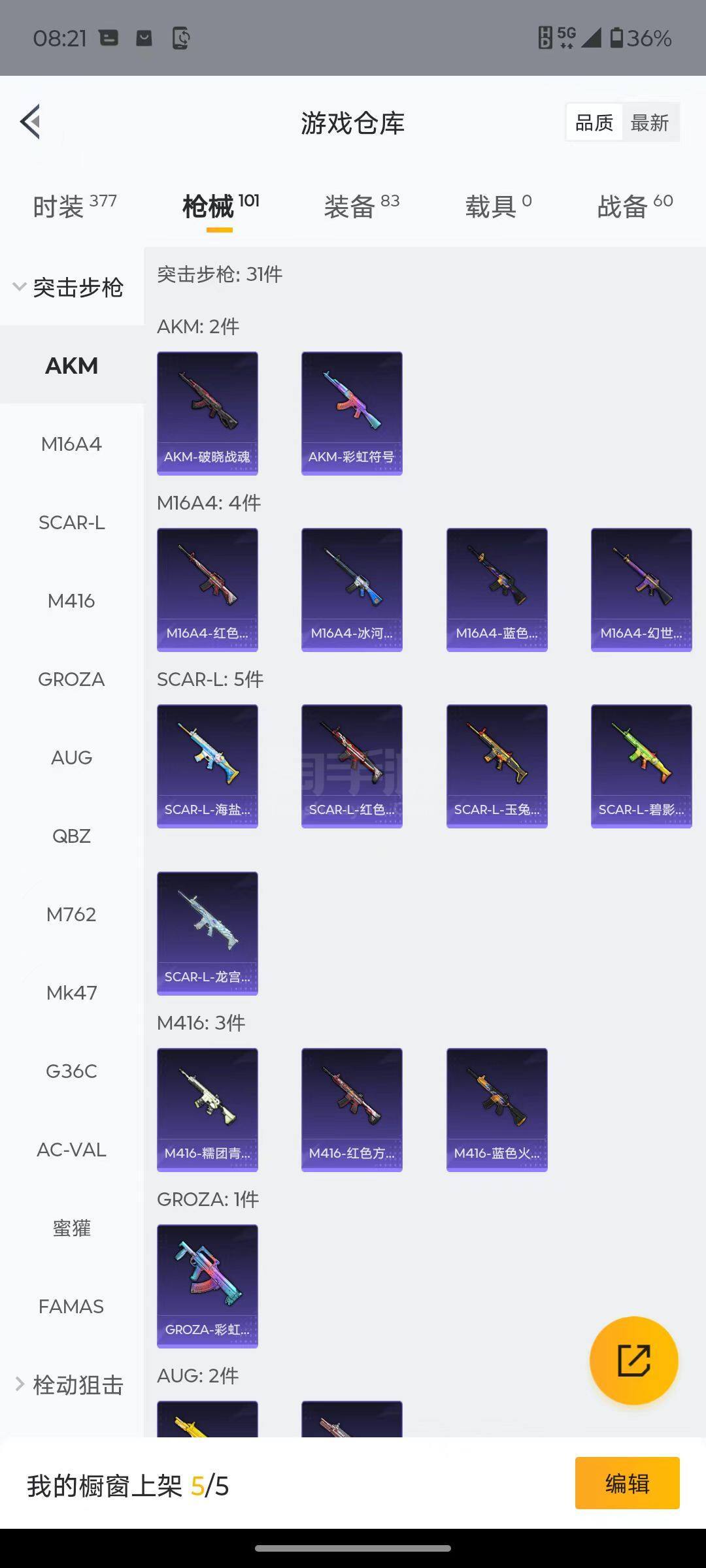Select M762 in the side list

(71, 915)
